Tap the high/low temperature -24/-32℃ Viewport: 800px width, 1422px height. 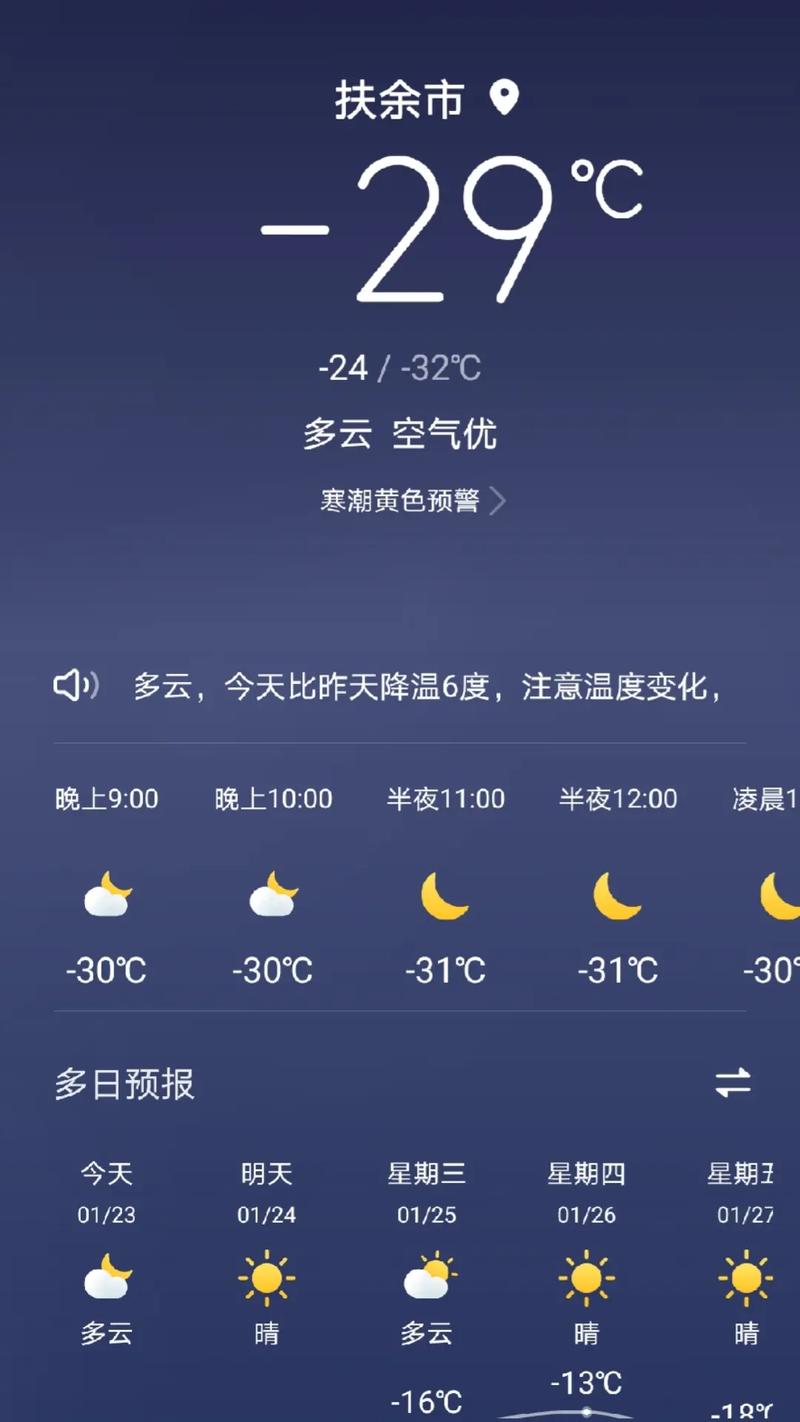coord(400,368)
